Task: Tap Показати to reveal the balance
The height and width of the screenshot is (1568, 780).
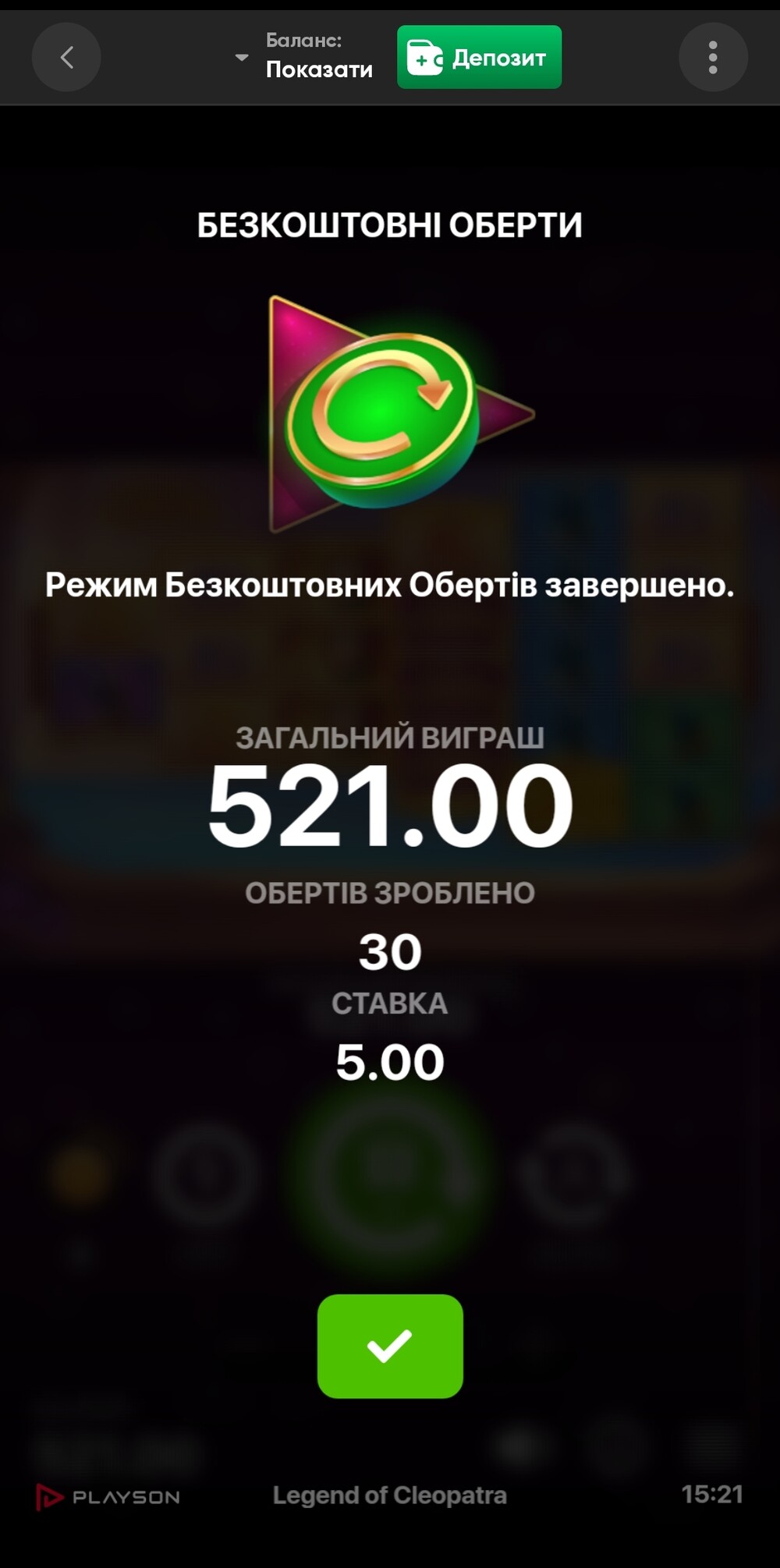Action: click(x=319, y=69)
